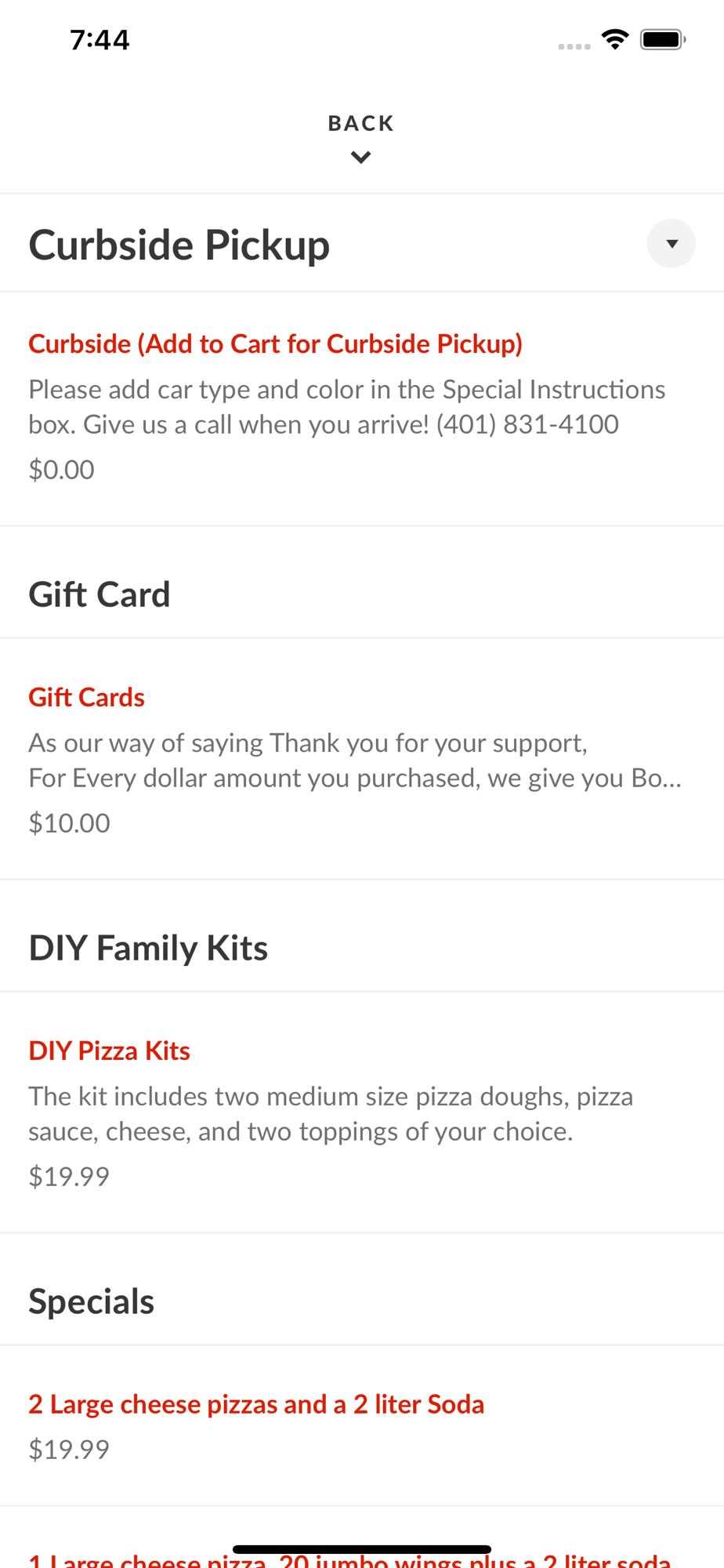724x1568 pixels.
Task: Select the Curbside (Add to Cart) item
Action: point(362,408)
